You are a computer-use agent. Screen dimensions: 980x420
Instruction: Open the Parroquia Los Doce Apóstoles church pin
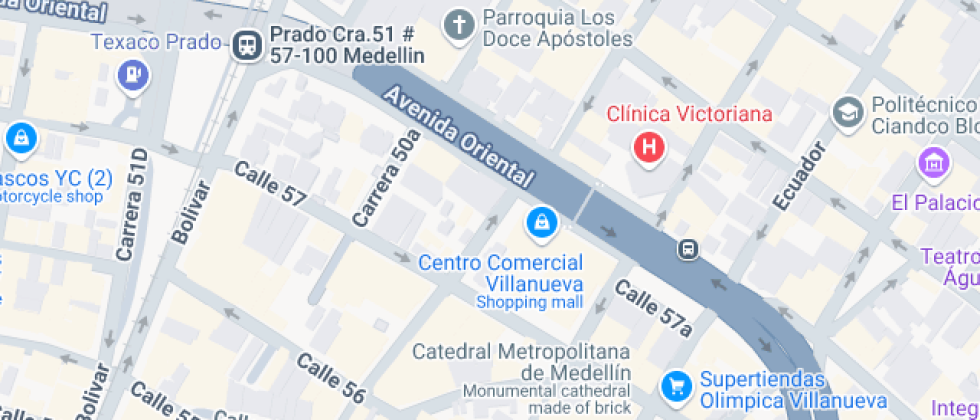coord(458,26)
